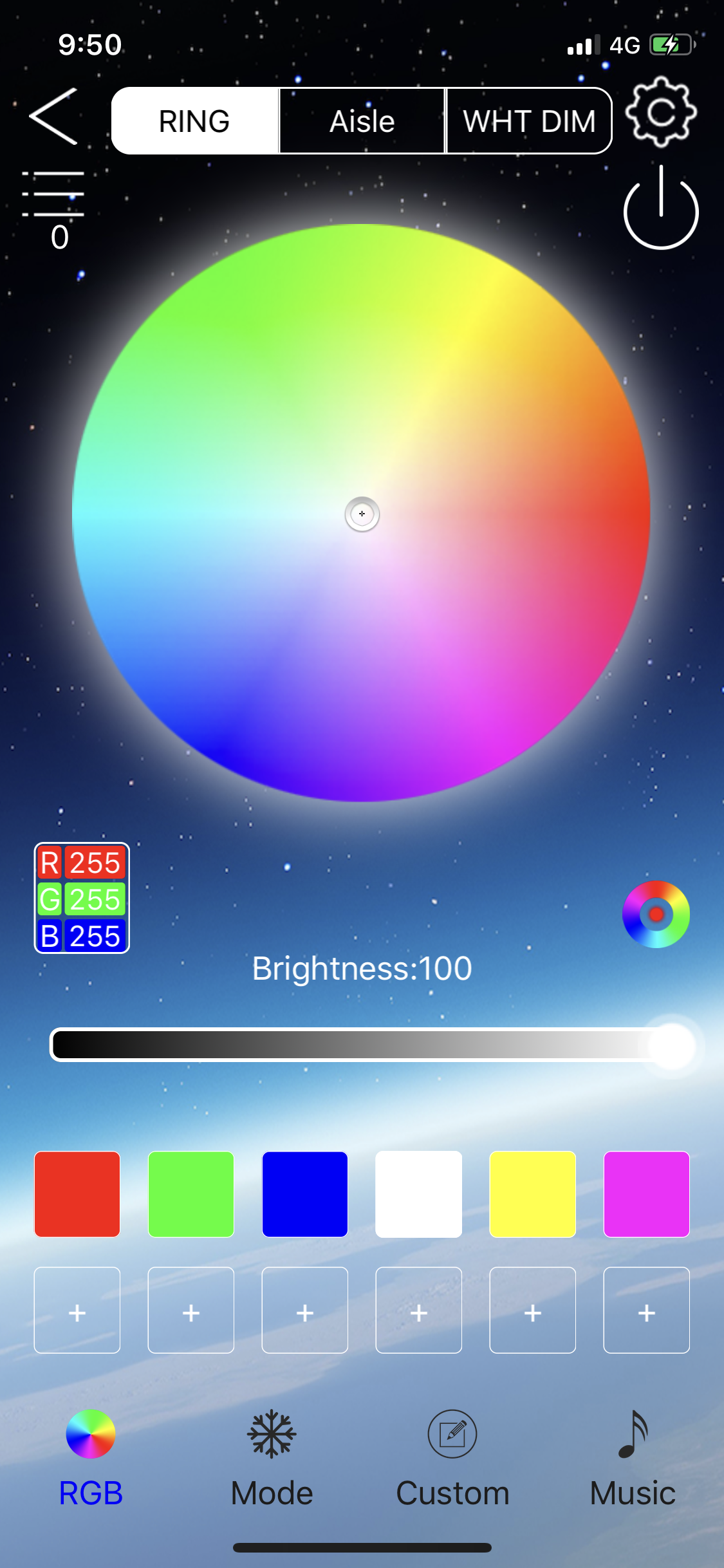
Task: Open the settings gear
Action: coord(661,113)
